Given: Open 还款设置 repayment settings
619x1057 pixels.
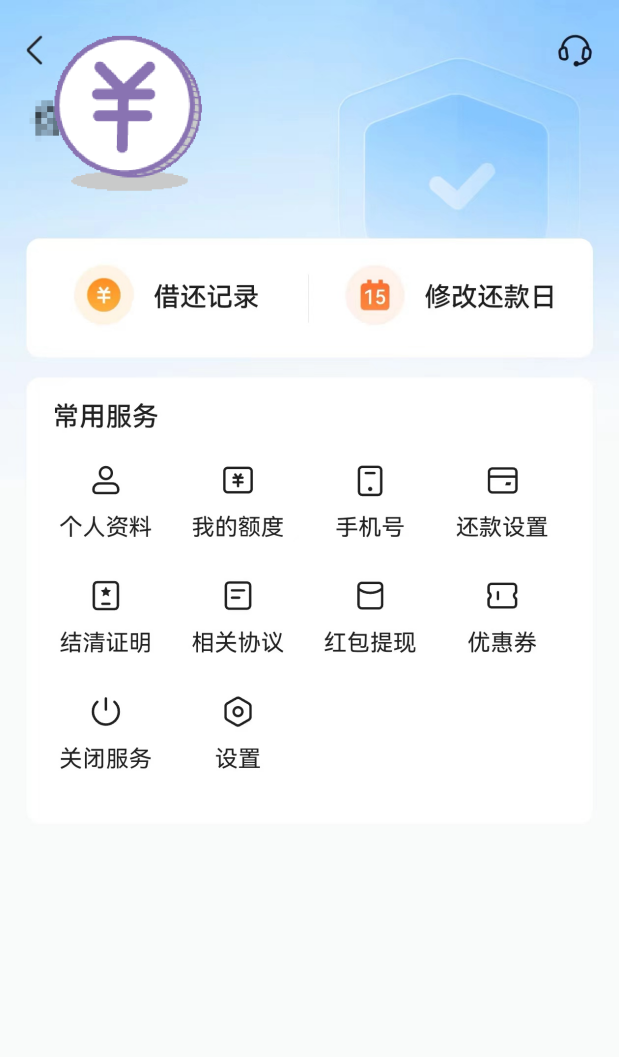Looking at the screenshot, I should tap(502, 502).
